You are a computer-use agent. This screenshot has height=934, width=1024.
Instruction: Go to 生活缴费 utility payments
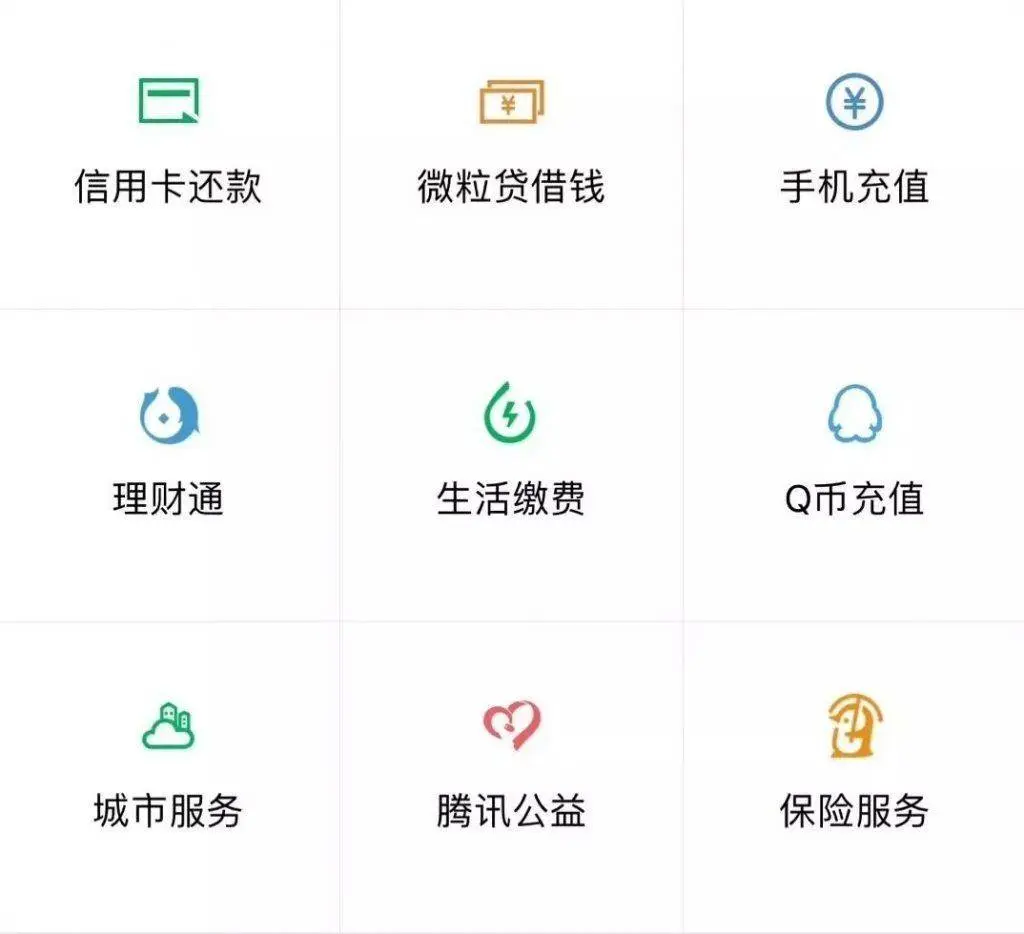click(511, 455)
